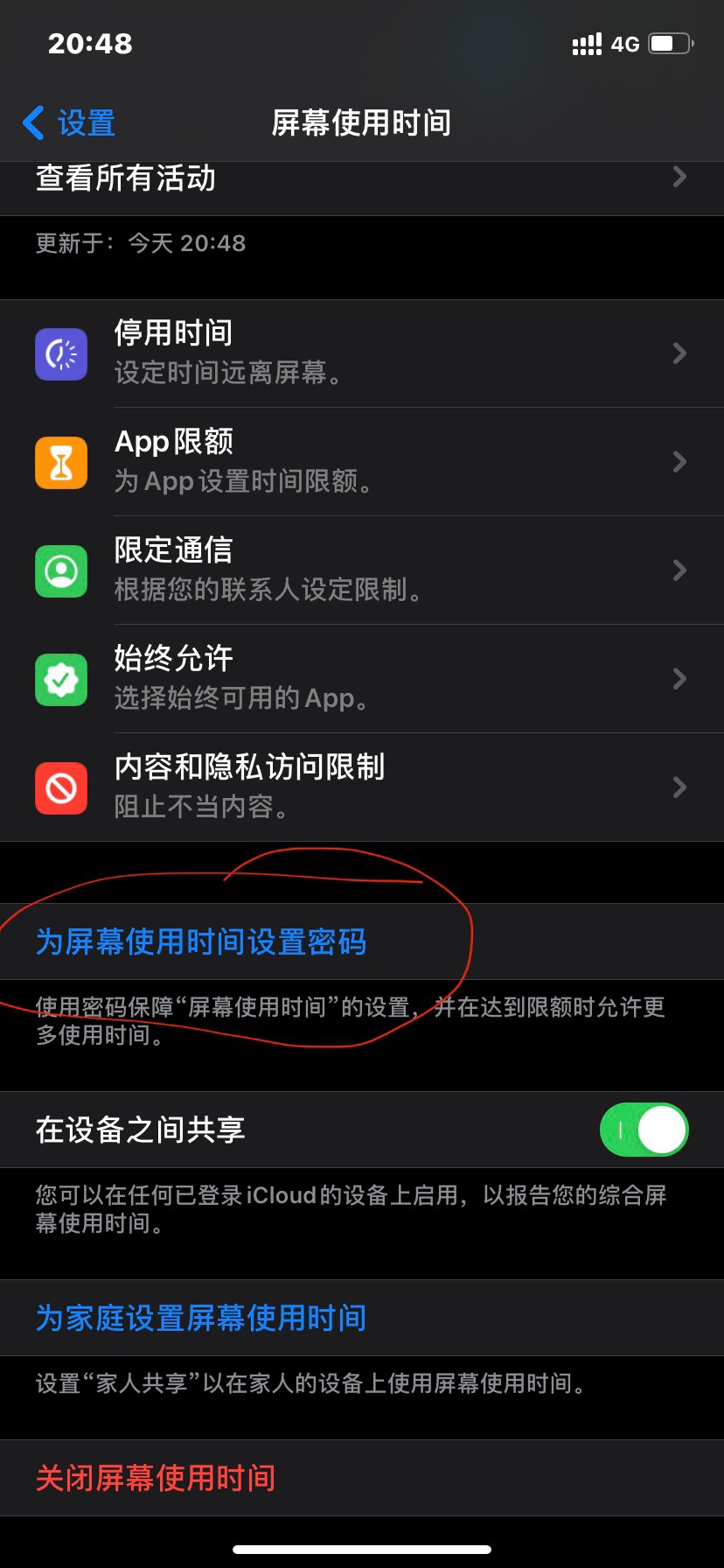Toggle 在设备之间共享 switch
Image resolution: width=724 pixels, height=1568 pixels.
click(x=644, y=1130)
